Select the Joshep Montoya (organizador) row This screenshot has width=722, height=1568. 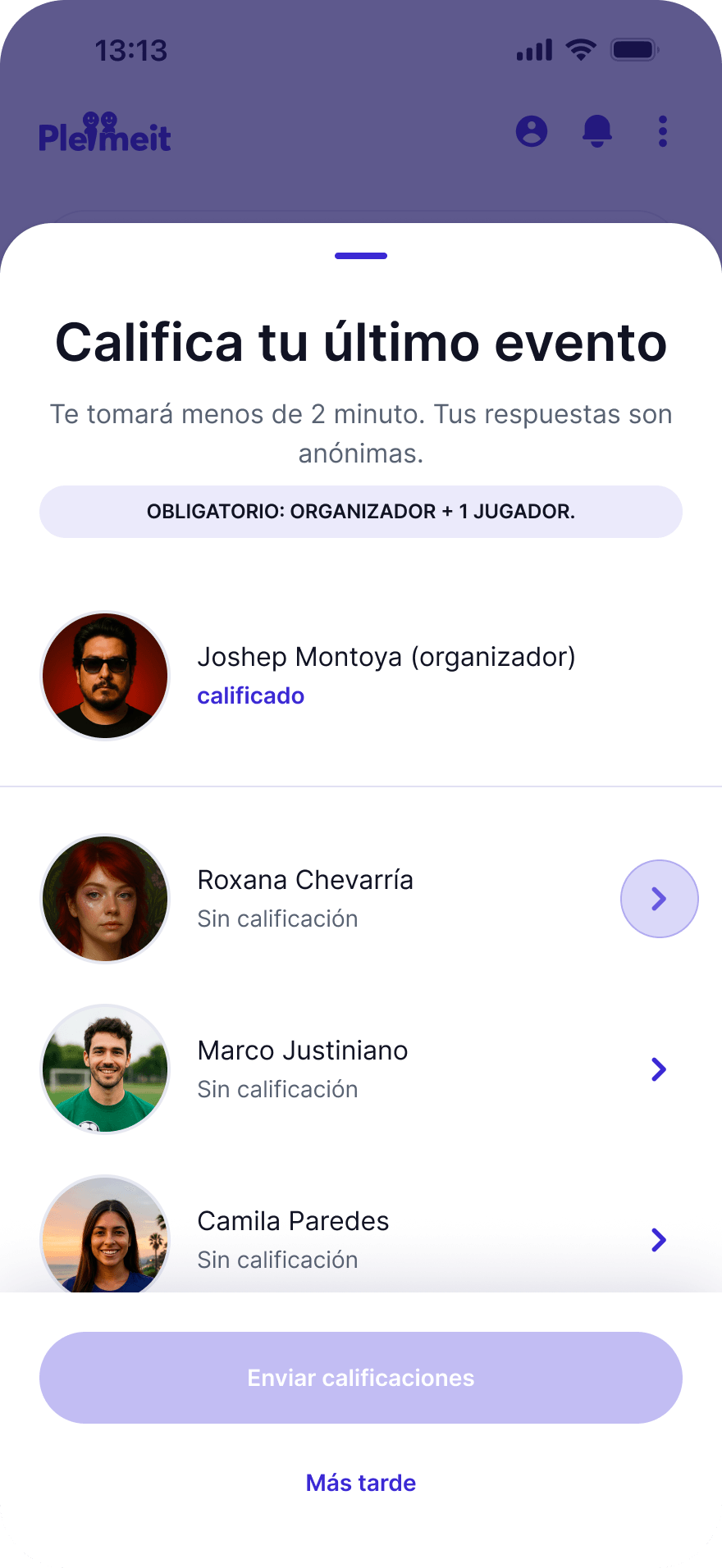(361, 675)
